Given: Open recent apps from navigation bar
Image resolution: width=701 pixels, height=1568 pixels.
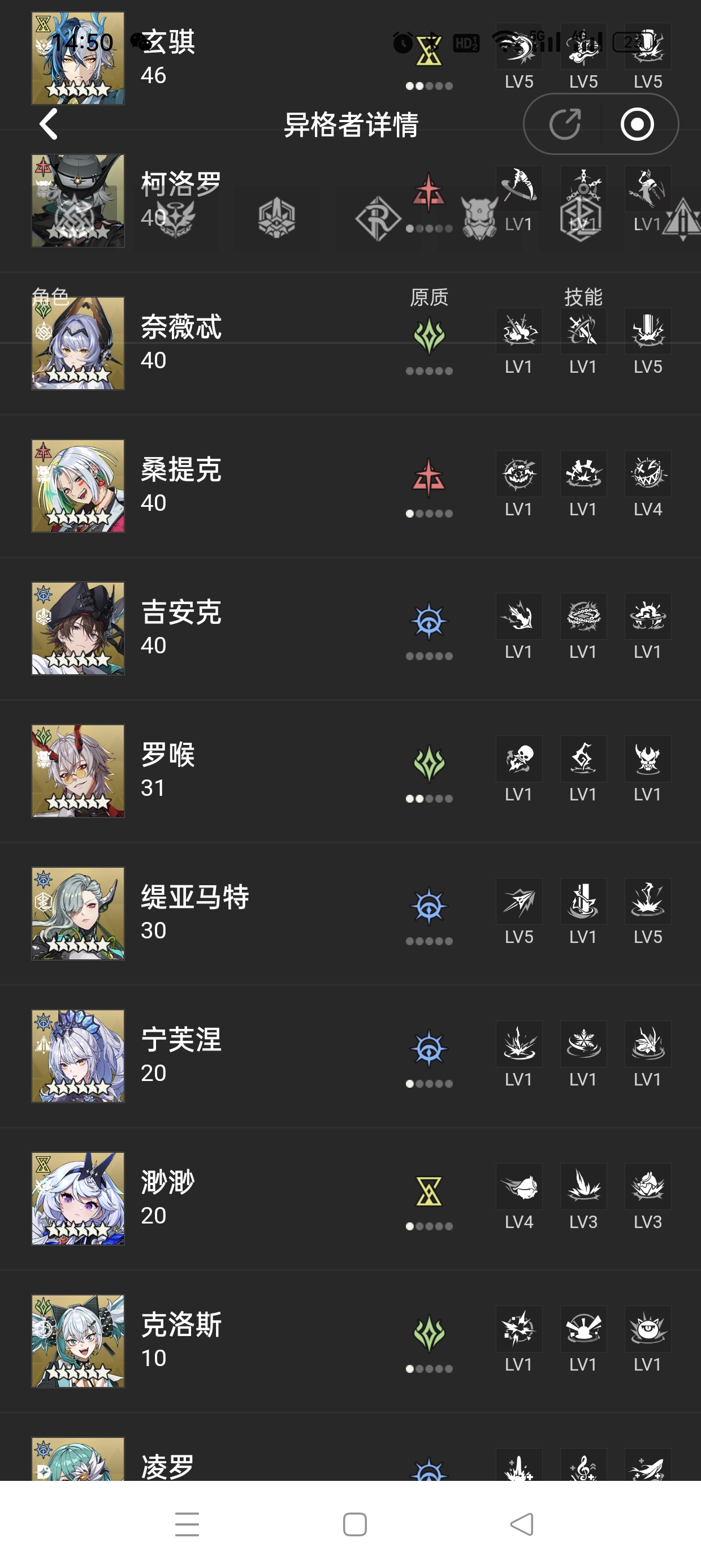Looking at the screenshot, I should click(187, 1524).
